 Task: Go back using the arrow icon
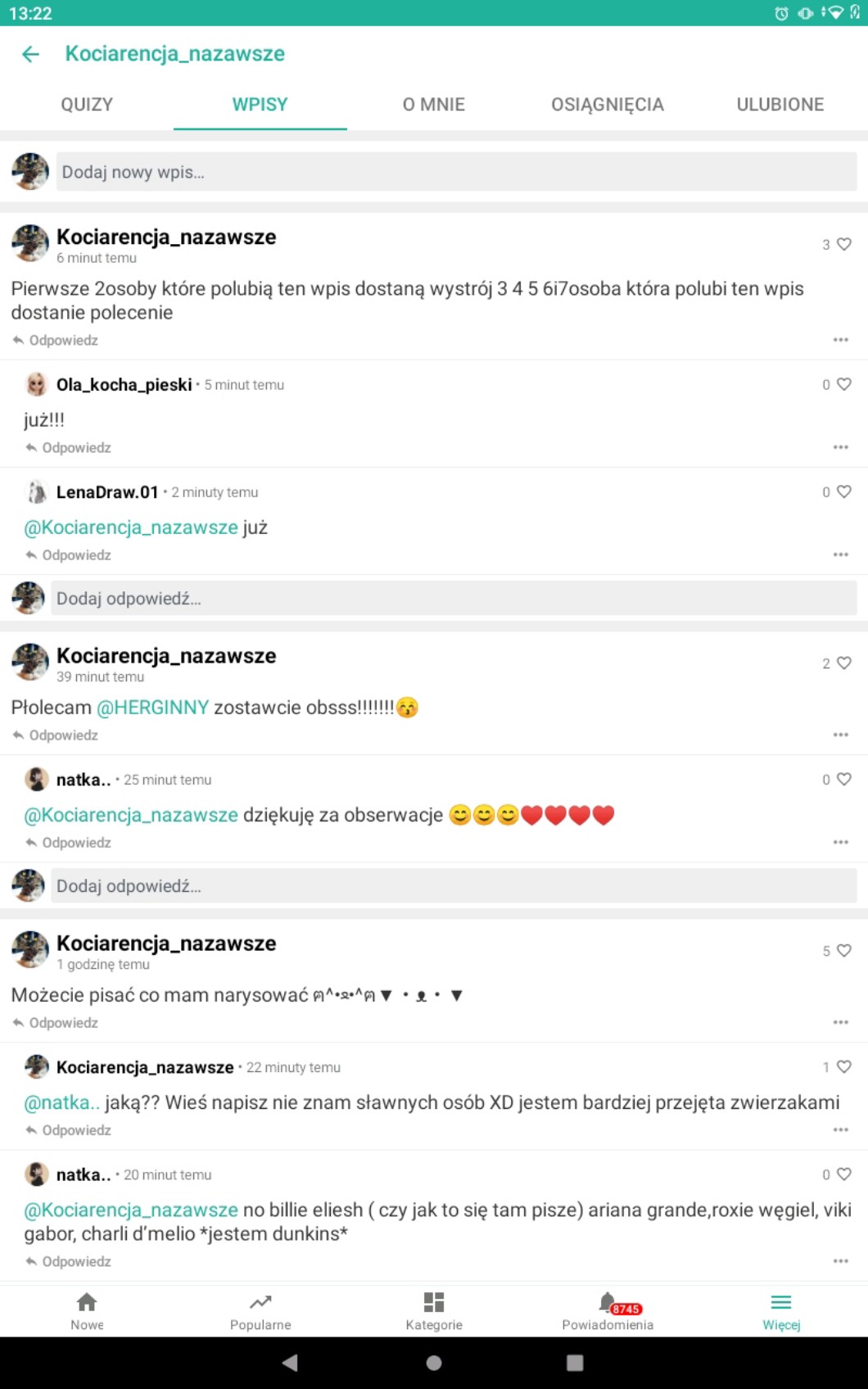30,54
